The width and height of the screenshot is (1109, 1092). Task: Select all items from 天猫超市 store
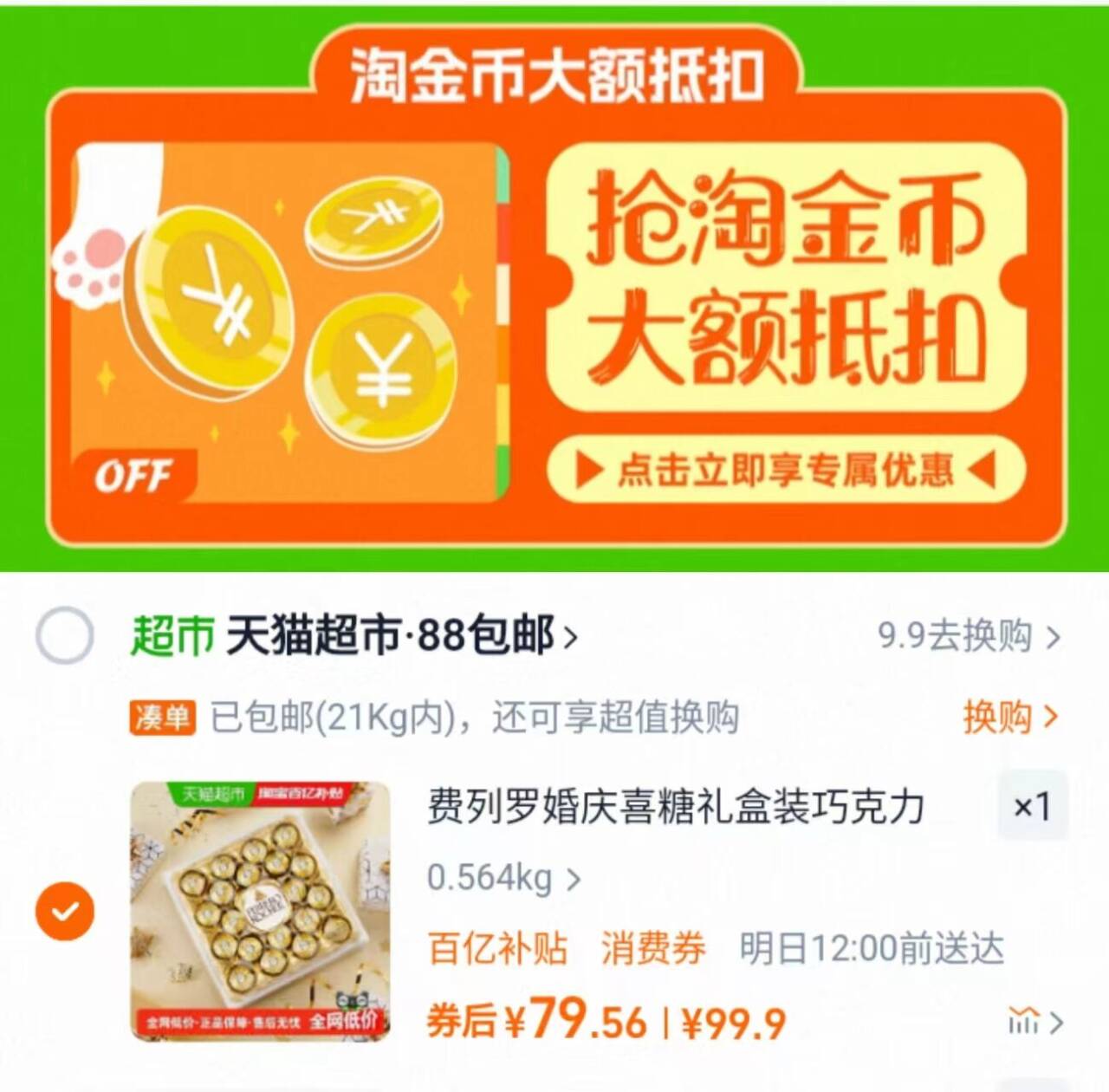pyautogui.click(x=65, y=636)
